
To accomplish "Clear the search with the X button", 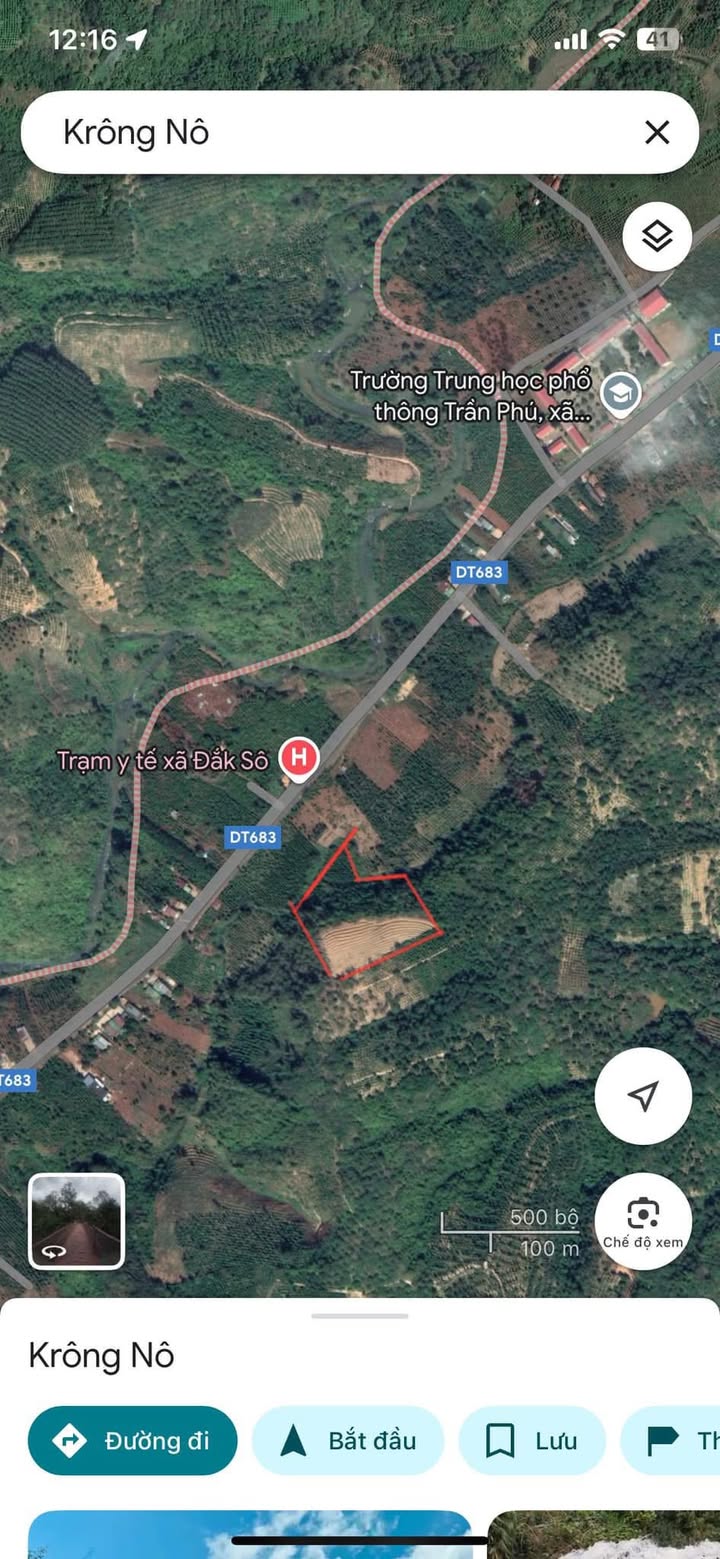I will [657, 132].
